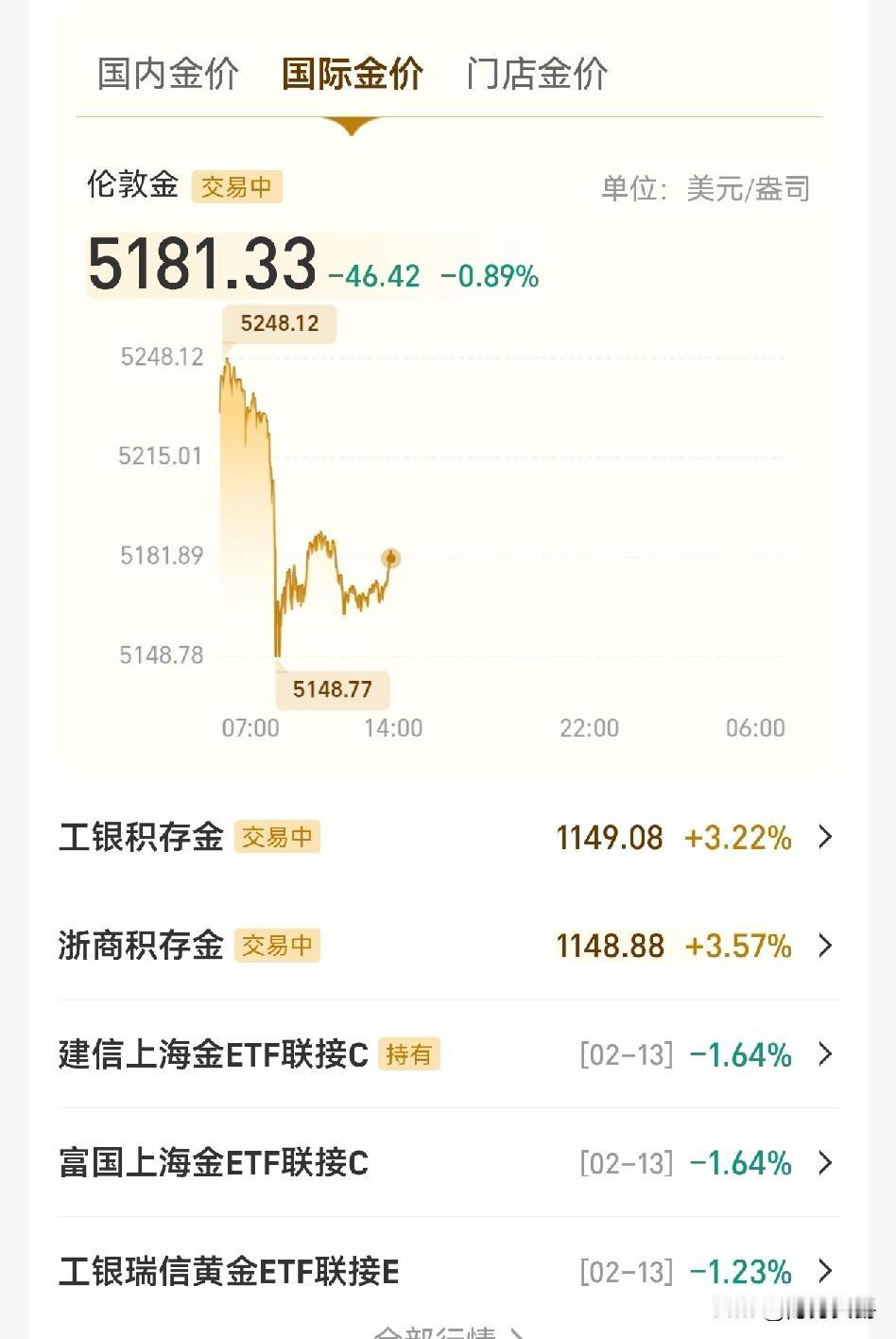Open 工银积存金 details via its chevron
This screenshot has width=896, height=1339.
click(x=824, y=838)
